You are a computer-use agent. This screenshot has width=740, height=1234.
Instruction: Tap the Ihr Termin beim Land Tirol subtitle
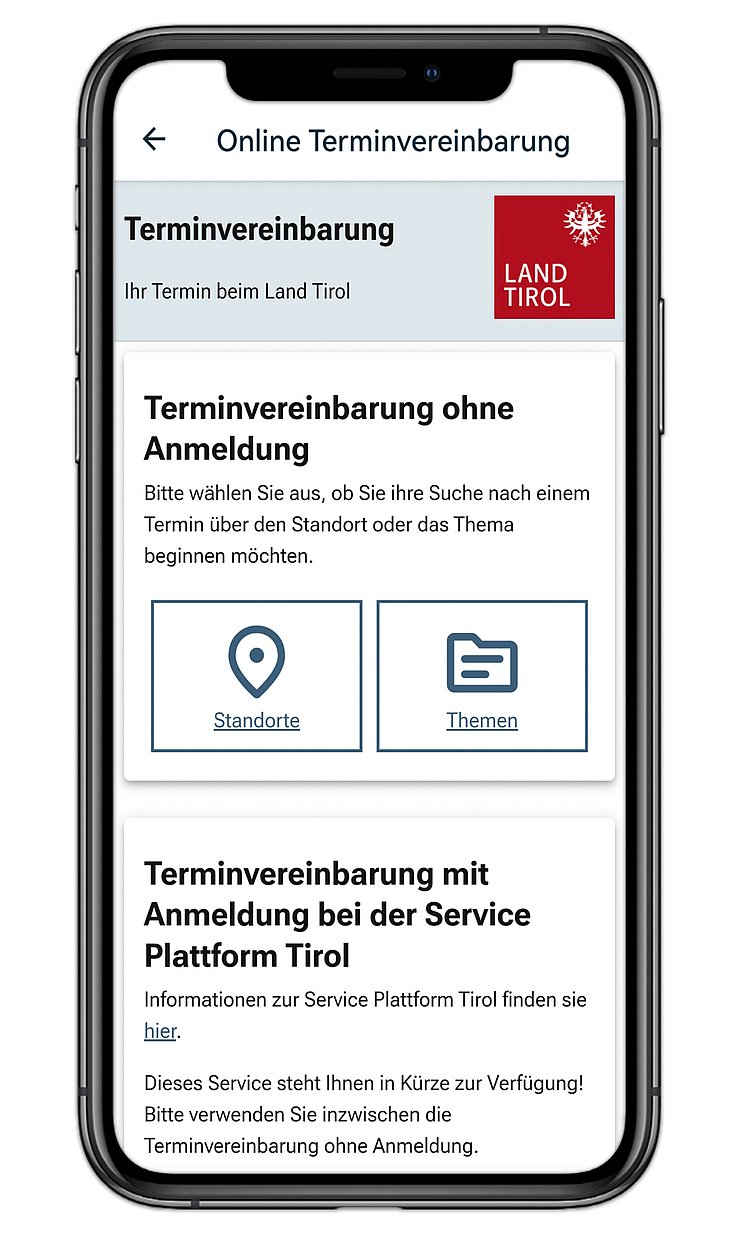(237, 291)
